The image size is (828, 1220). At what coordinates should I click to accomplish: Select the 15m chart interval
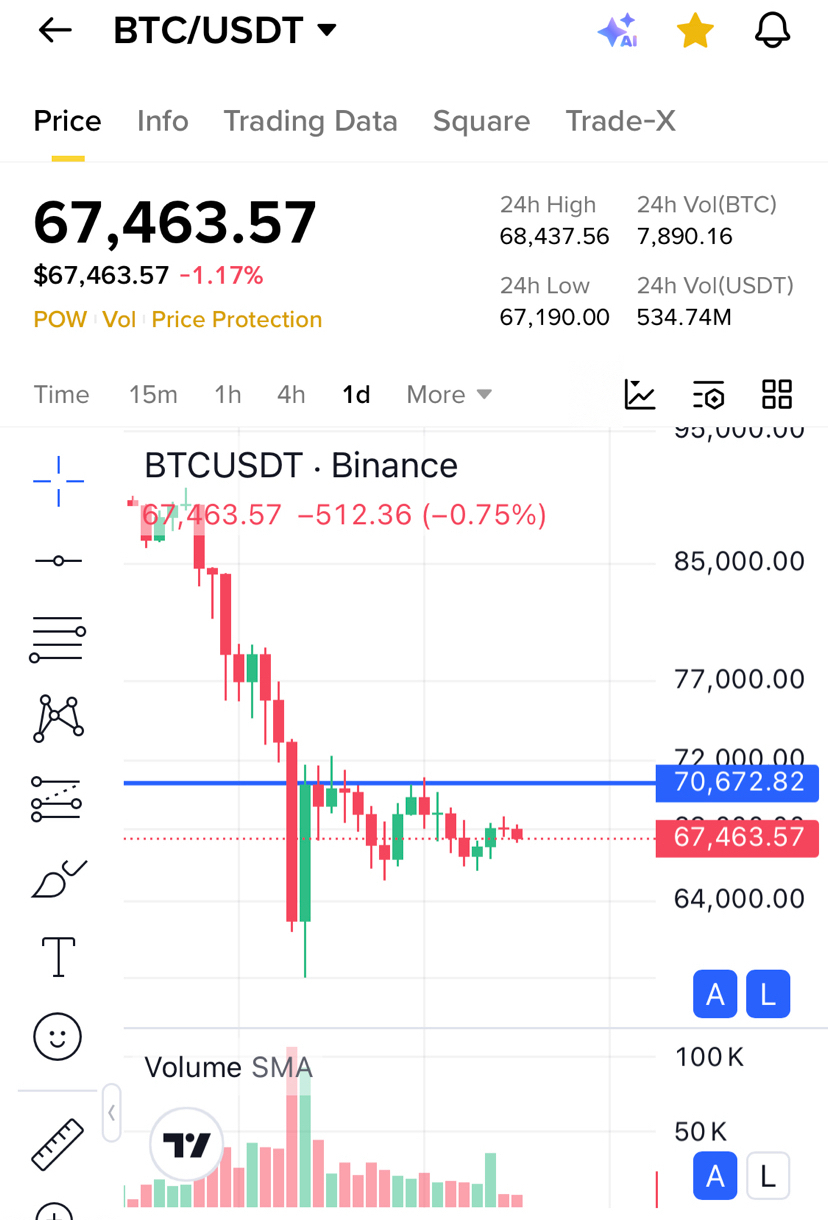[x=153, y=395]
